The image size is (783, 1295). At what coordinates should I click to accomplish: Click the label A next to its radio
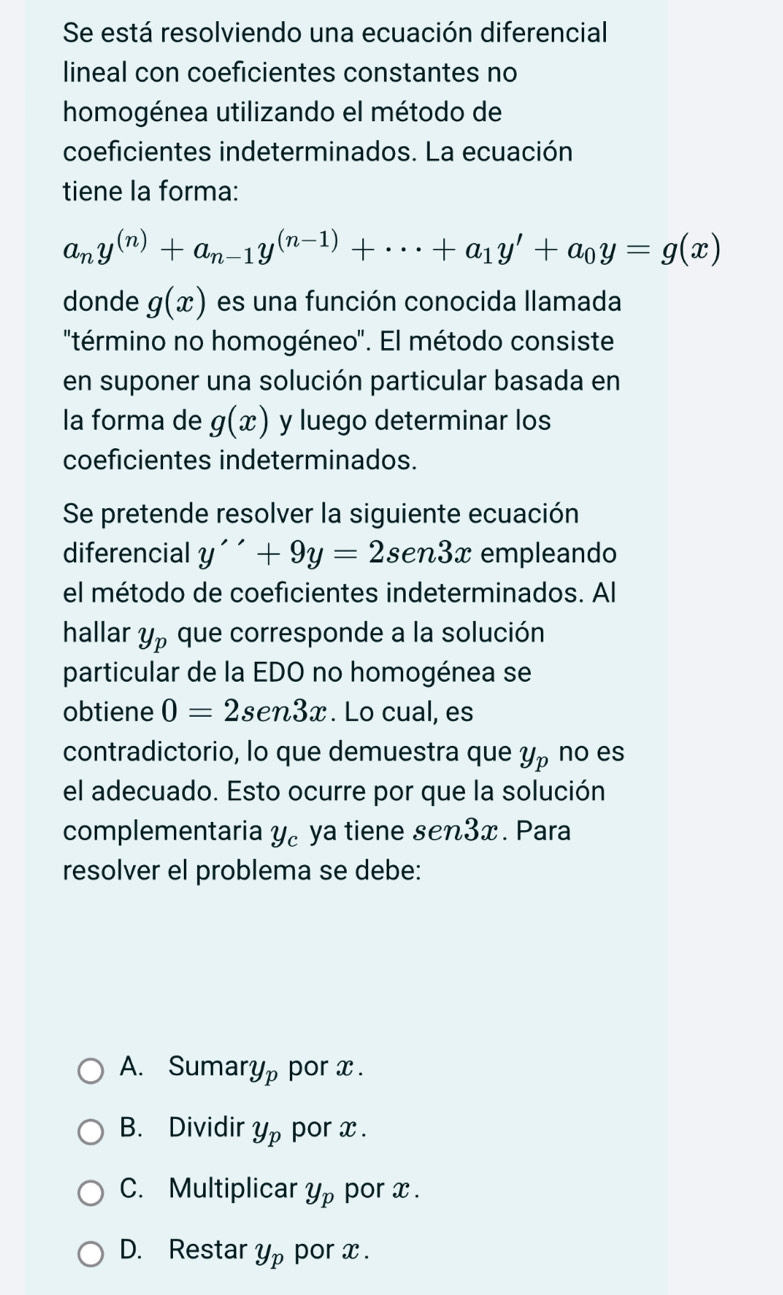click(127, 1068)
